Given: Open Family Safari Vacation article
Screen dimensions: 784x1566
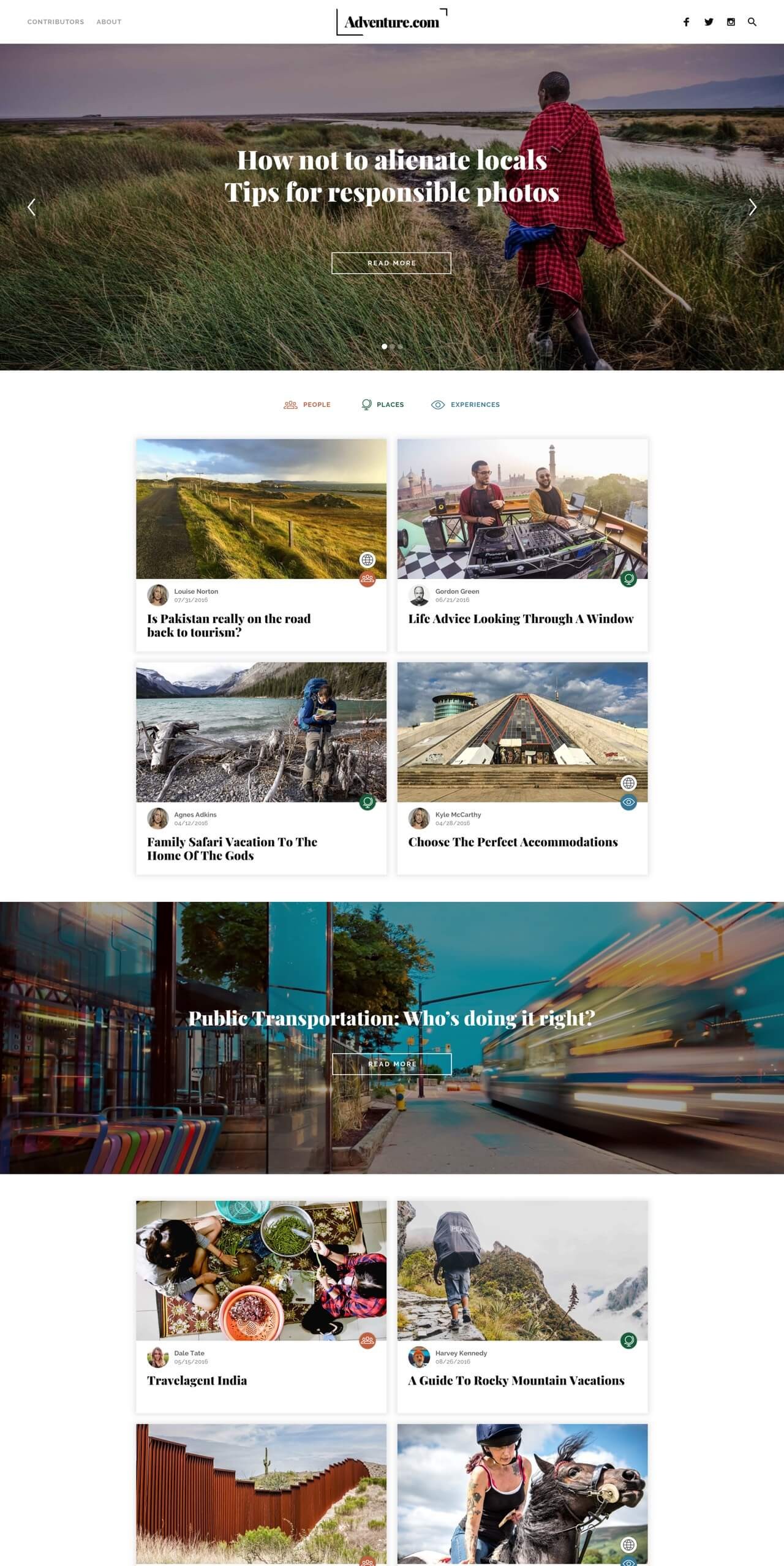Looking at the screenshot, I should pos(232,849).
